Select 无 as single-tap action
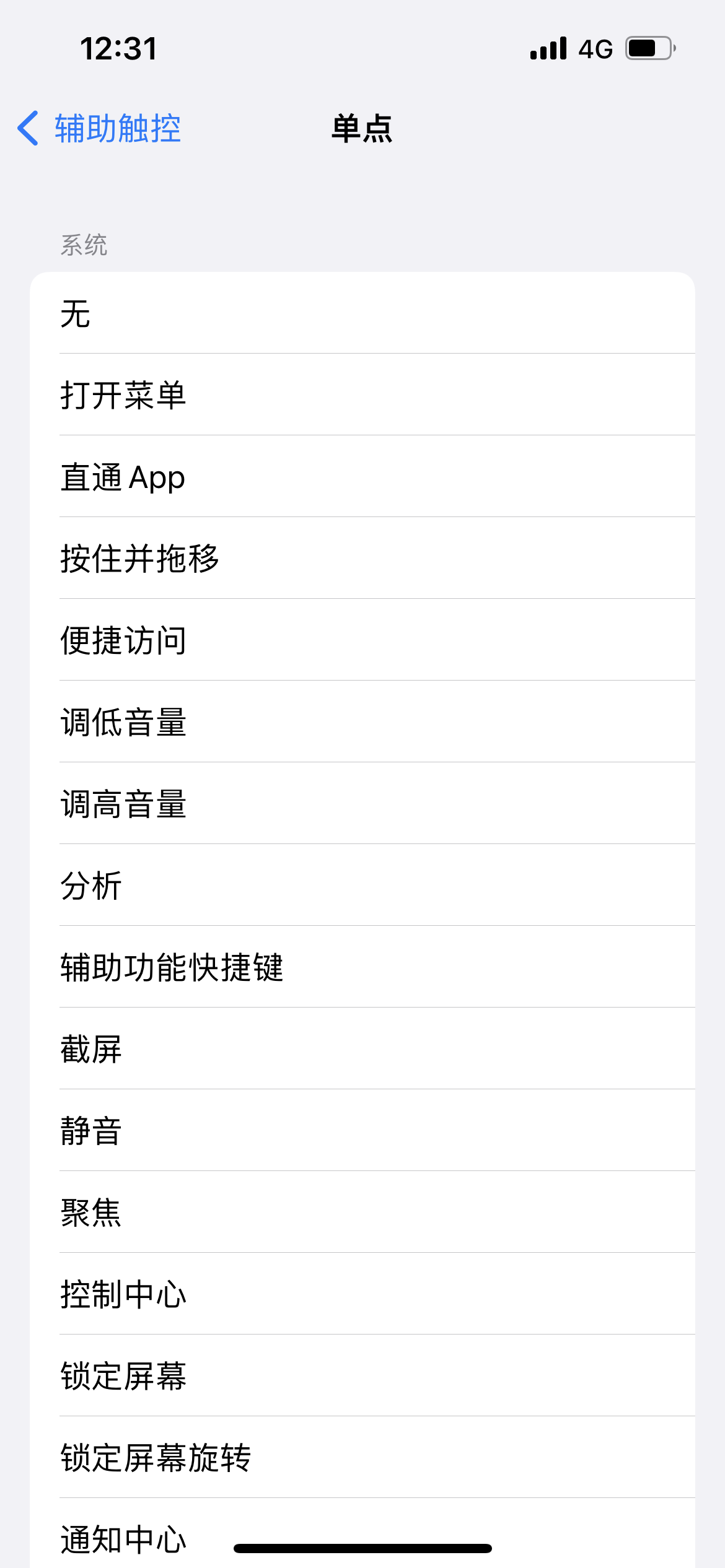The width and height of the screenshot is (725, 1568). pyautogui.click(x=362, y=313)
